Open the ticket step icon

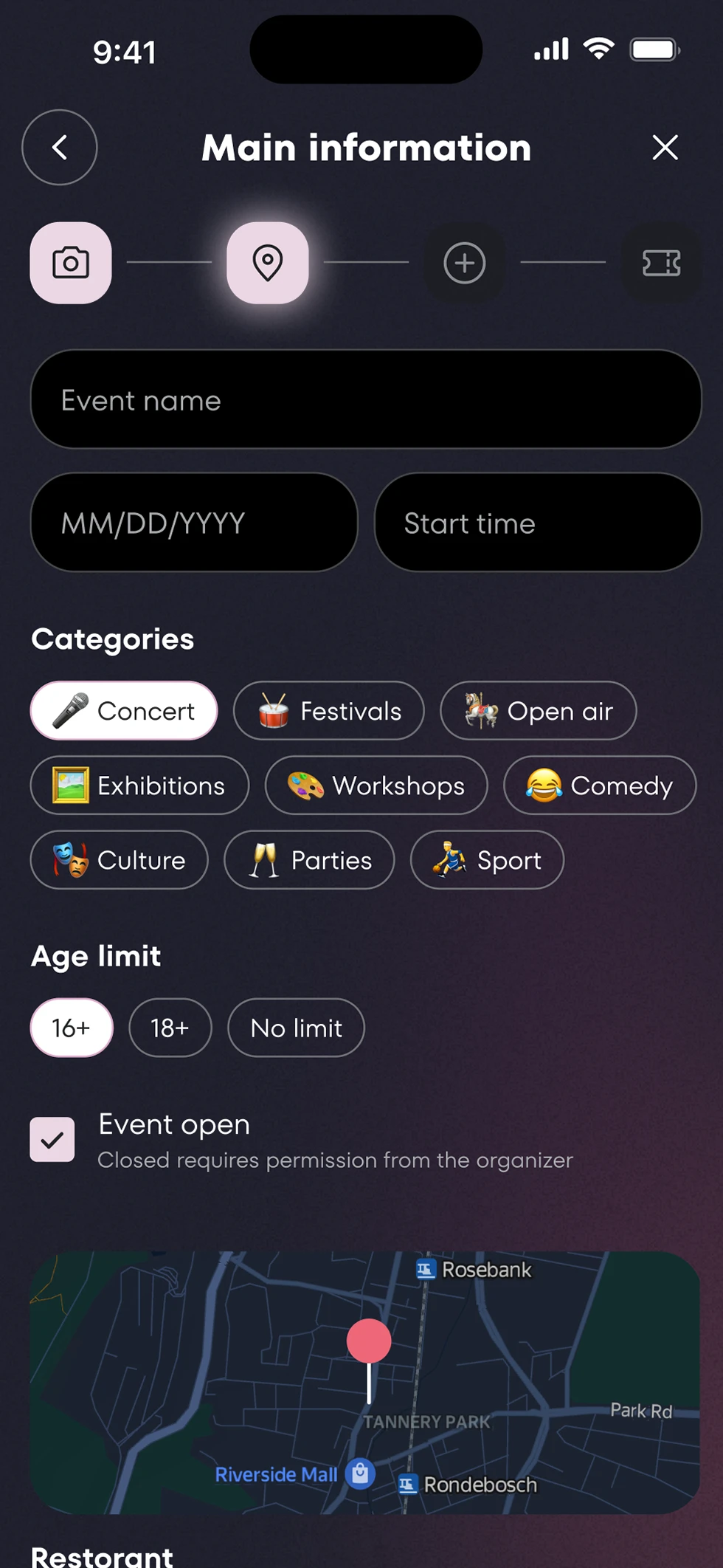tap(661, 263)
